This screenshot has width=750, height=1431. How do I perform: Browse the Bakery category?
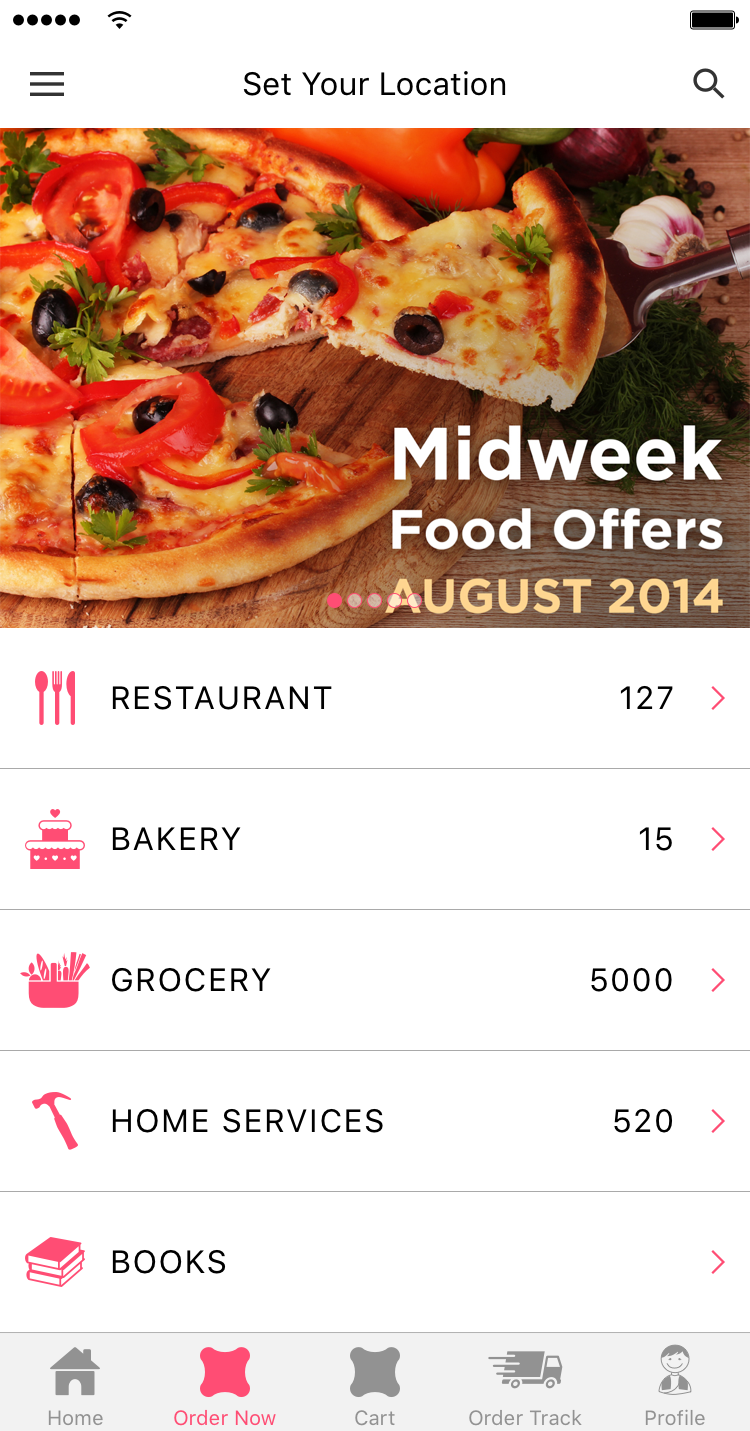[x=375, y=839]
